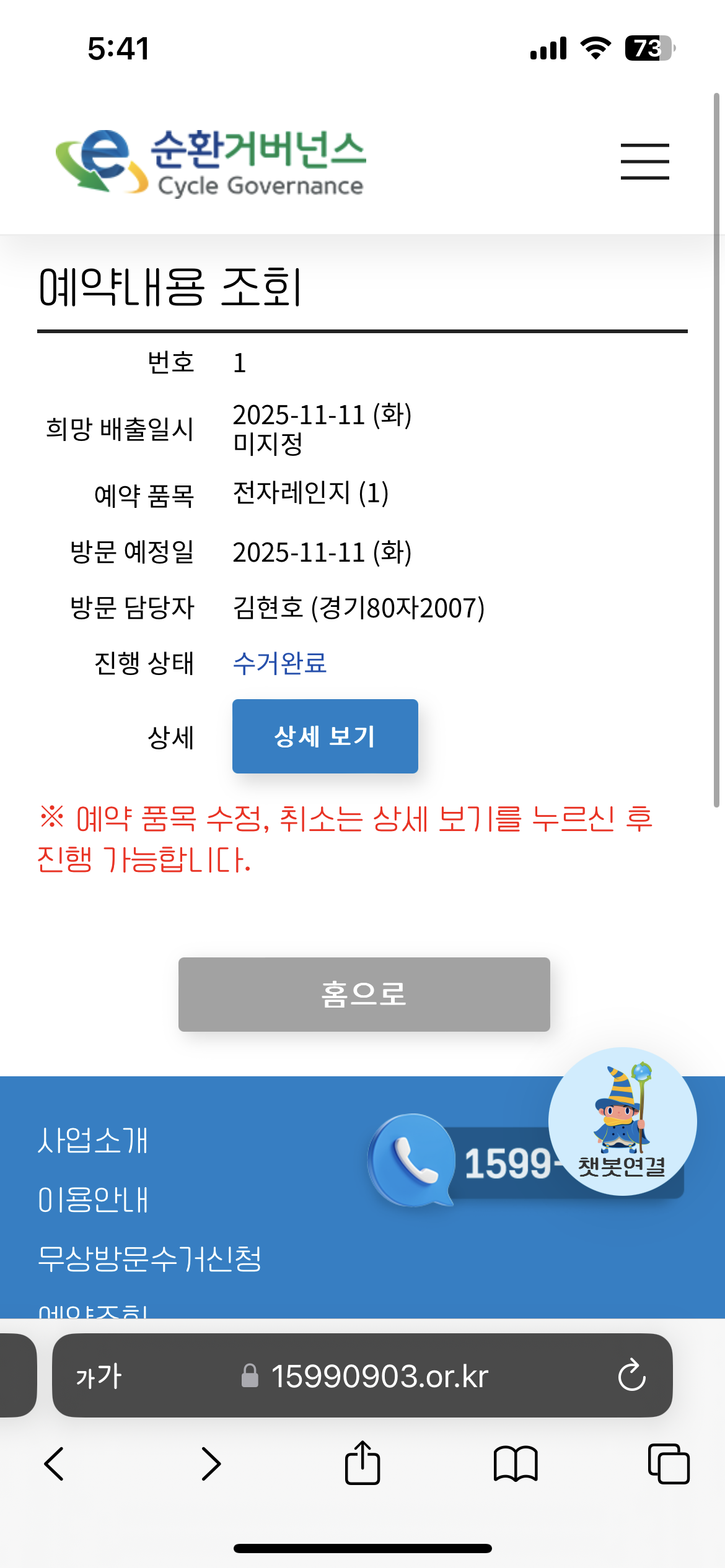Screen dimensions: 725x1568
Task: Go back to previous page
Action: click(55, 1464)
